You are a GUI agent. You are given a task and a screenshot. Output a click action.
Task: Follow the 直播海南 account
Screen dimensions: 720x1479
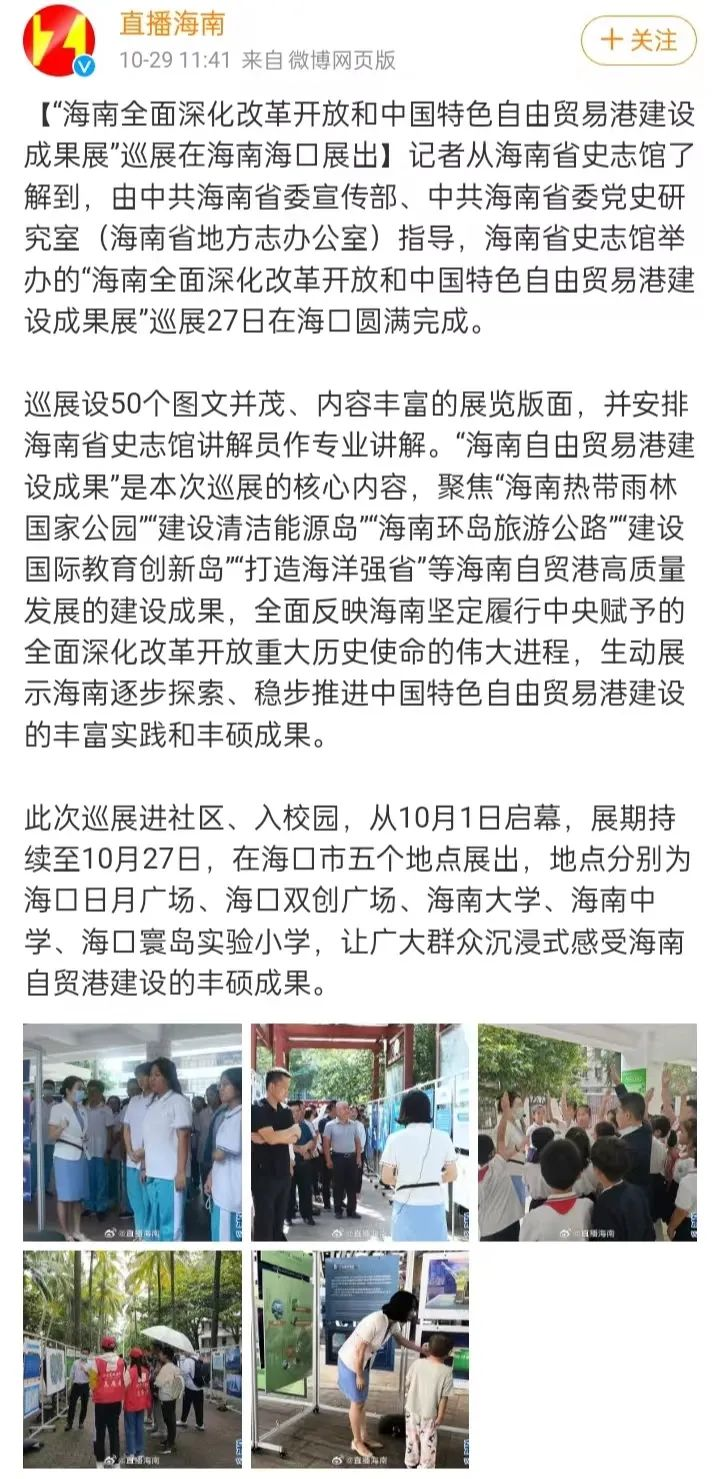coord(638,41)
